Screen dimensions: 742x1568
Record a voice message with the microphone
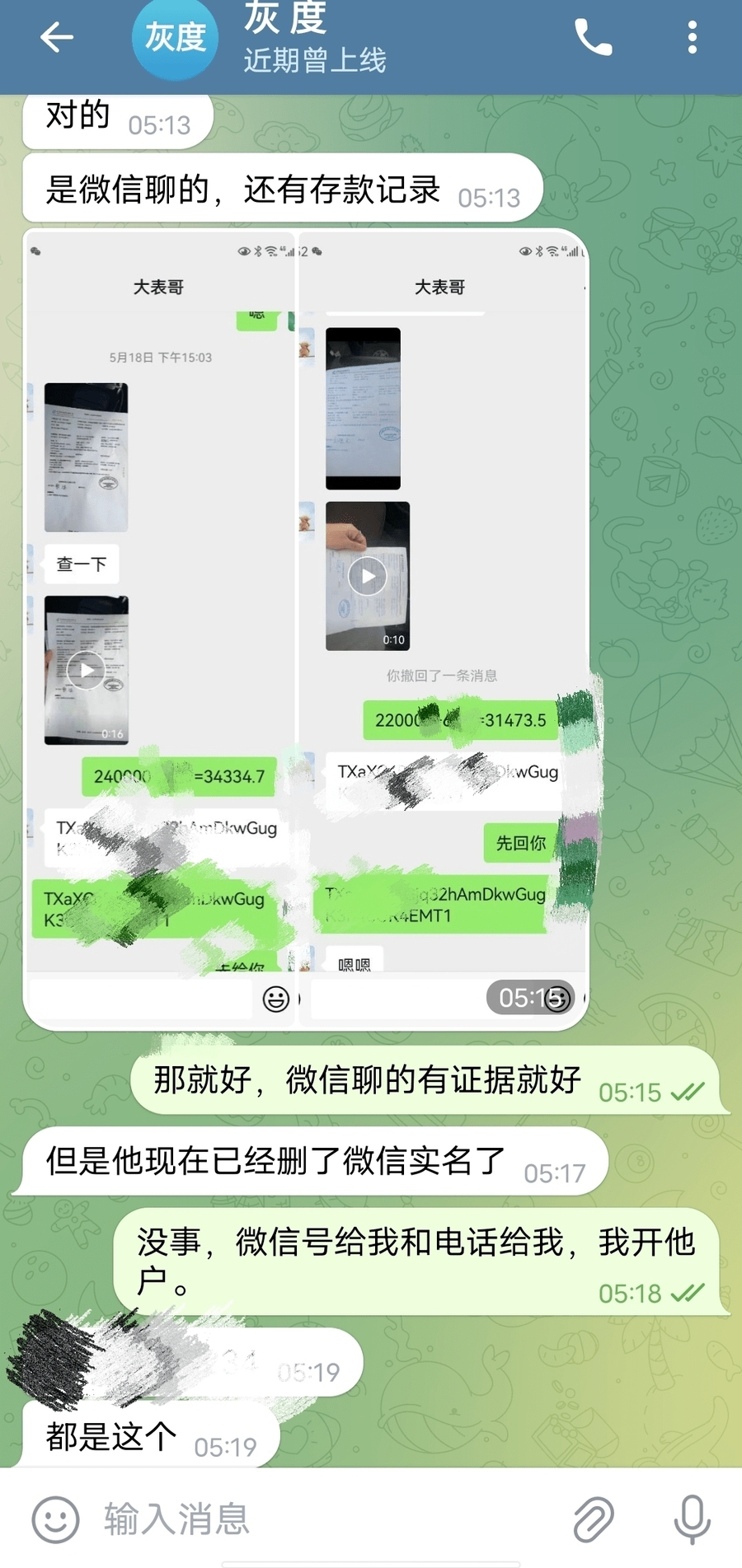[x=692, y=1519]
